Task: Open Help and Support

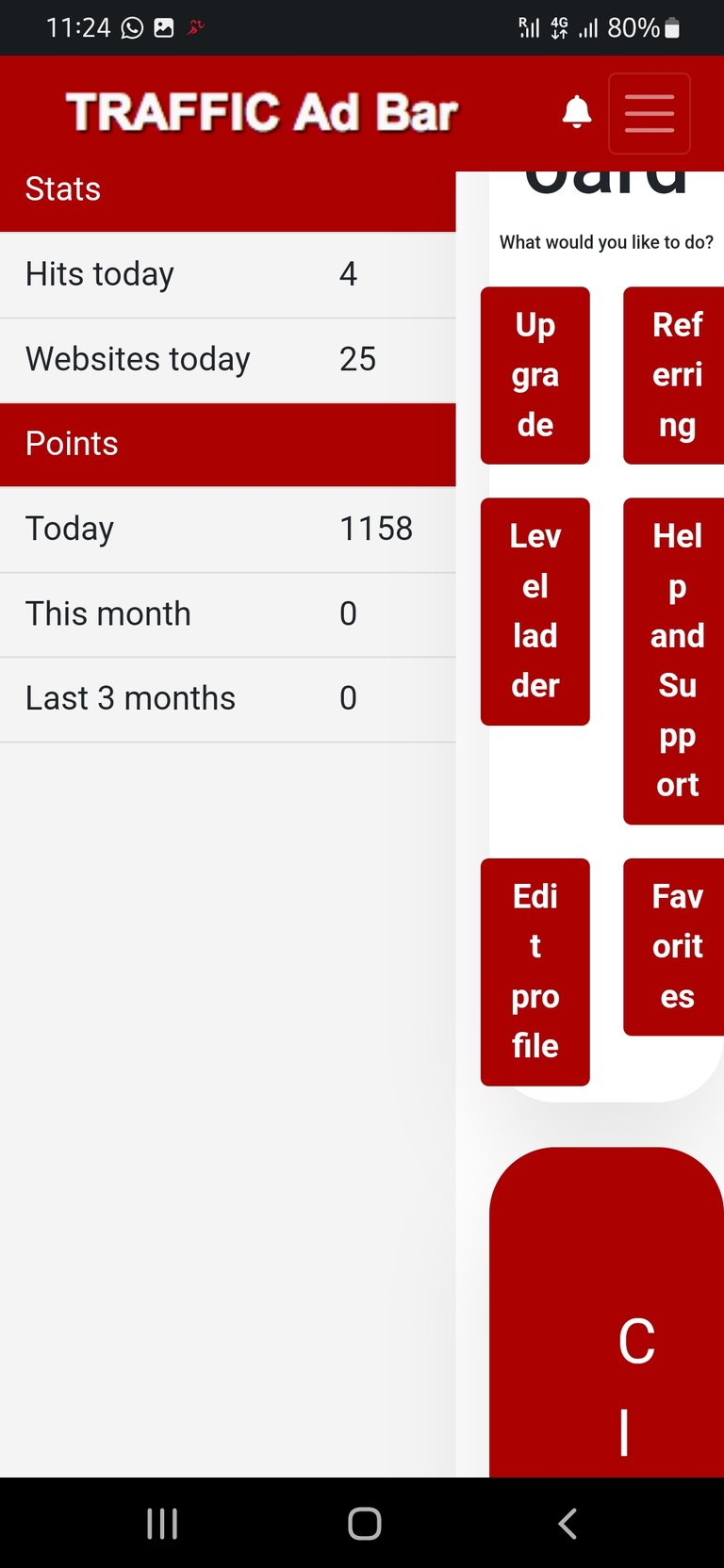Action: tap(674, 661)
